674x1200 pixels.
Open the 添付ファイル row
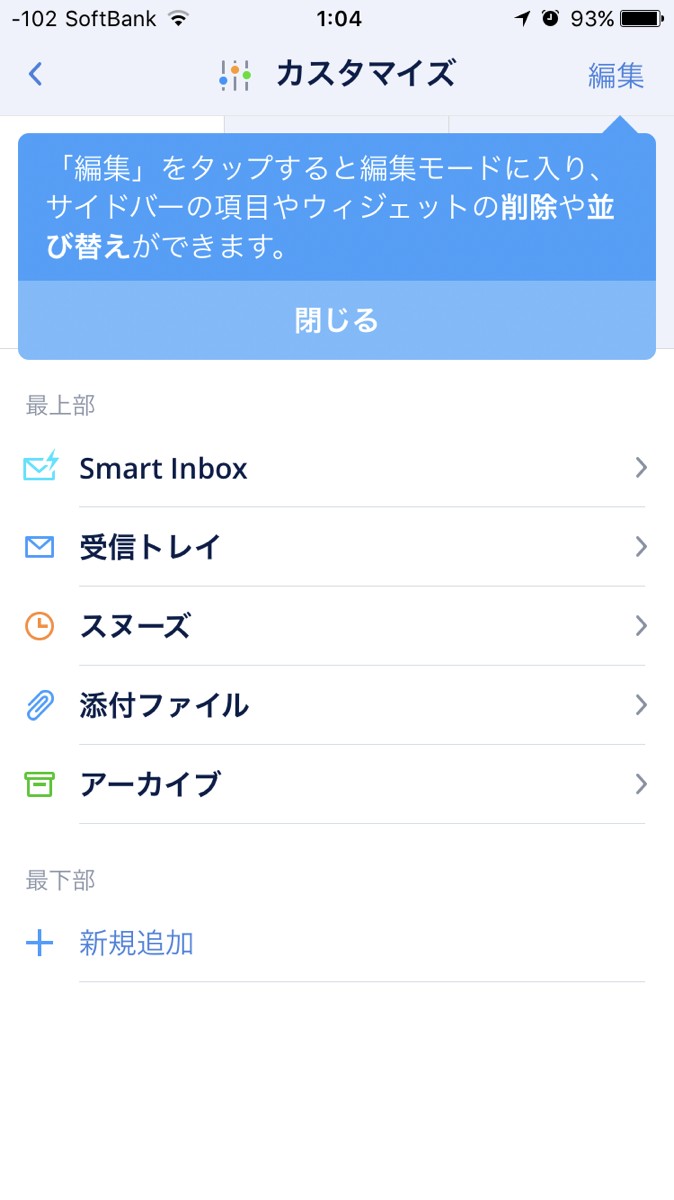336,705
